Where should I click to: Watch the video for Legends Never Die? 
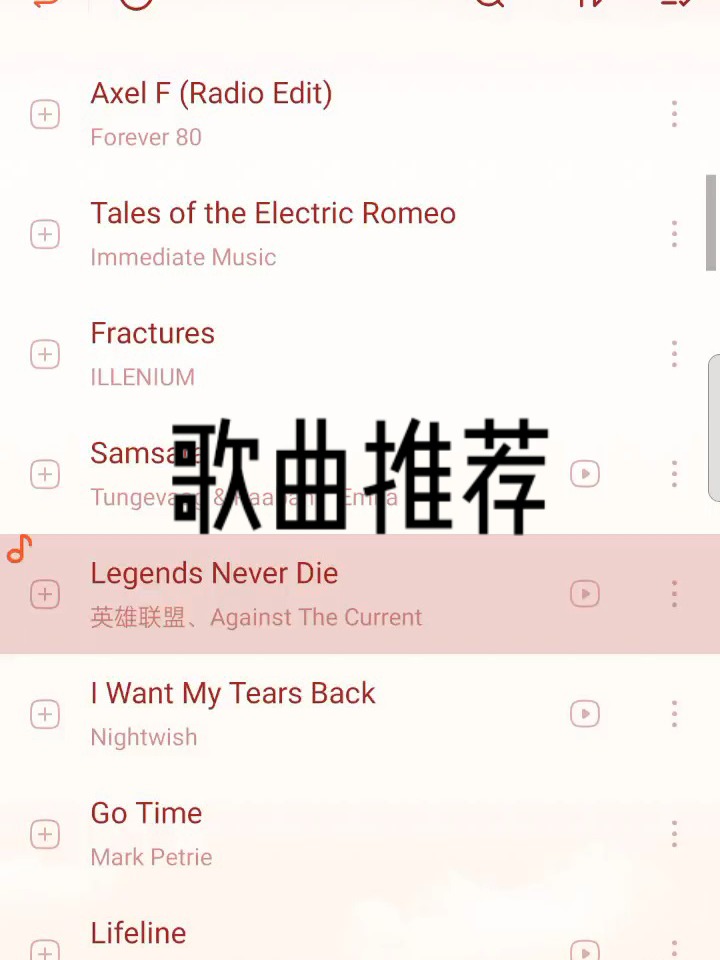pos(585,594)
